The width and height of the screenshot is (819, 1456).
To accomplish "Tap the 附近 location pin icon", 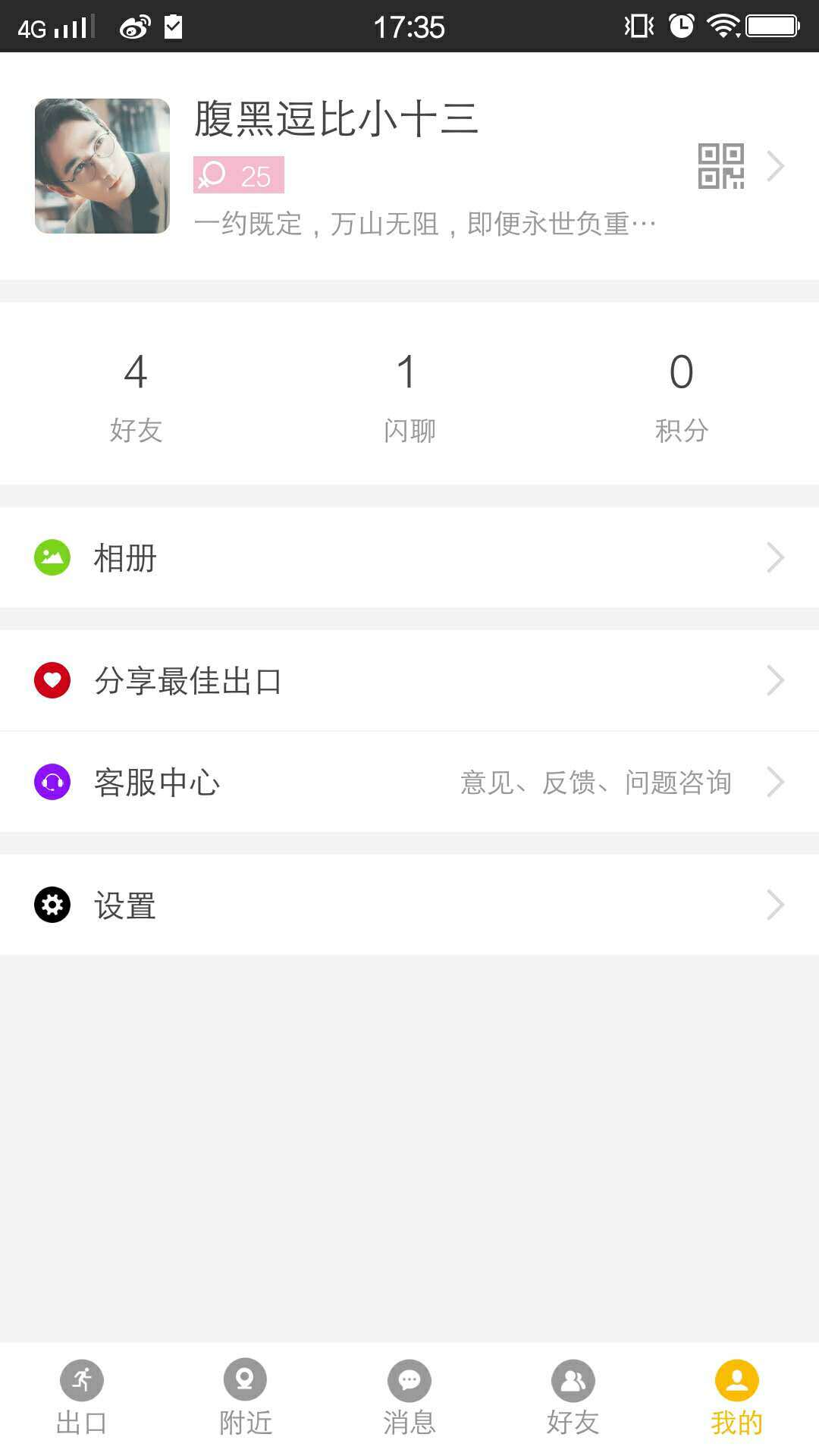I will tap(245, 1380).
